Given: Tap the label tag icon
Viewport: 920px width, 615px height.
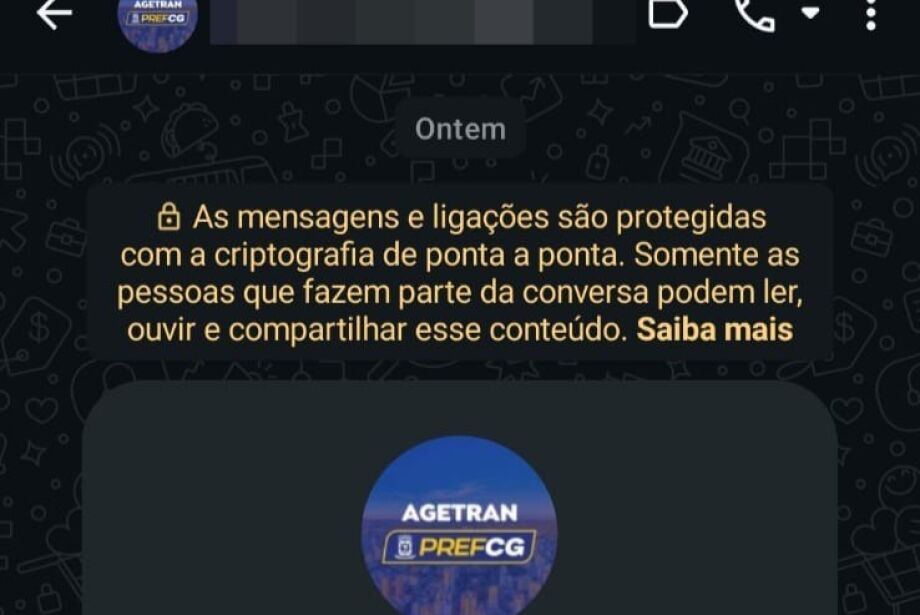Looking at the screenshot, I should [x=668, y=14].
